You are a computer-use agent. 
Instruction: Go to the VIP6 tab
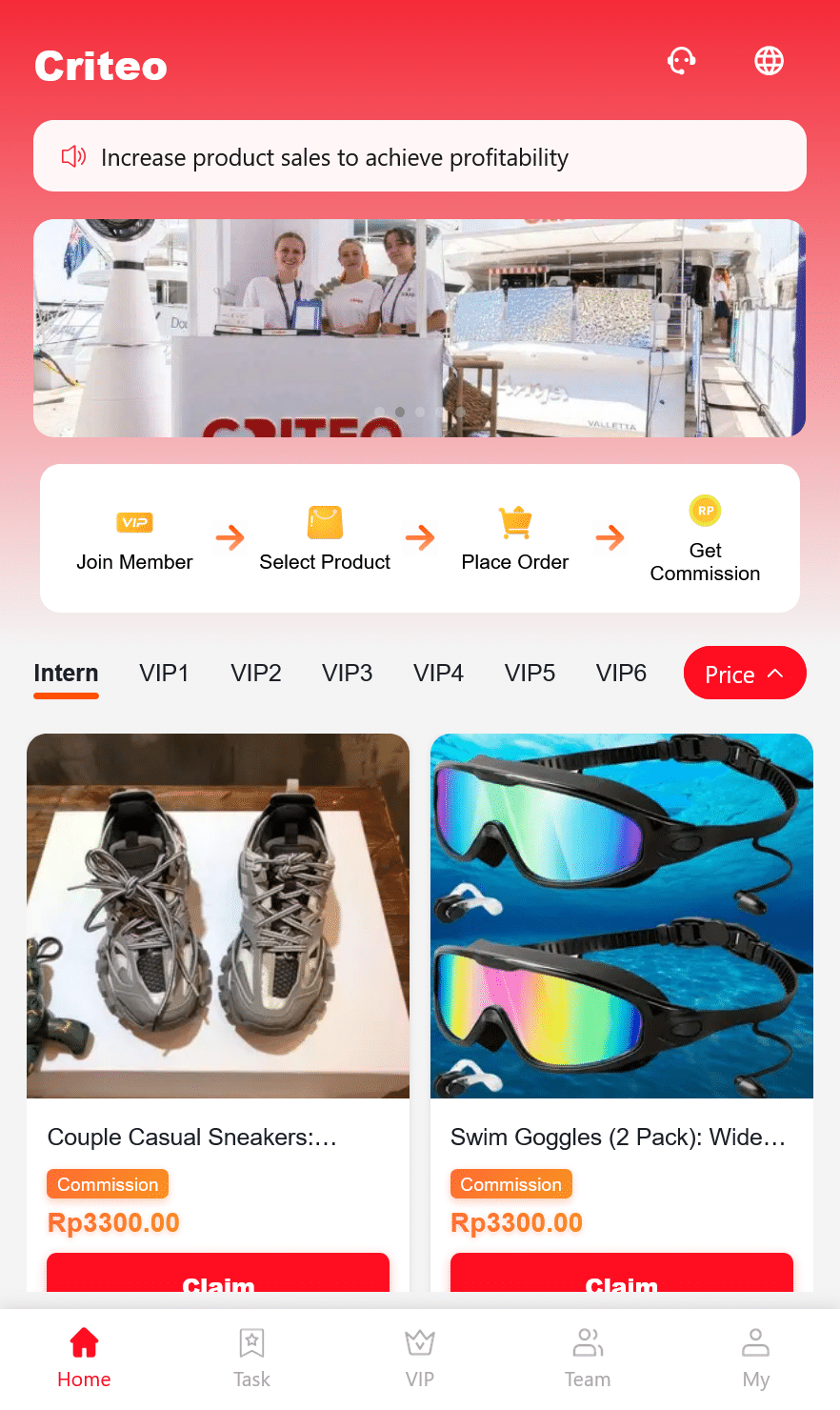621,674
